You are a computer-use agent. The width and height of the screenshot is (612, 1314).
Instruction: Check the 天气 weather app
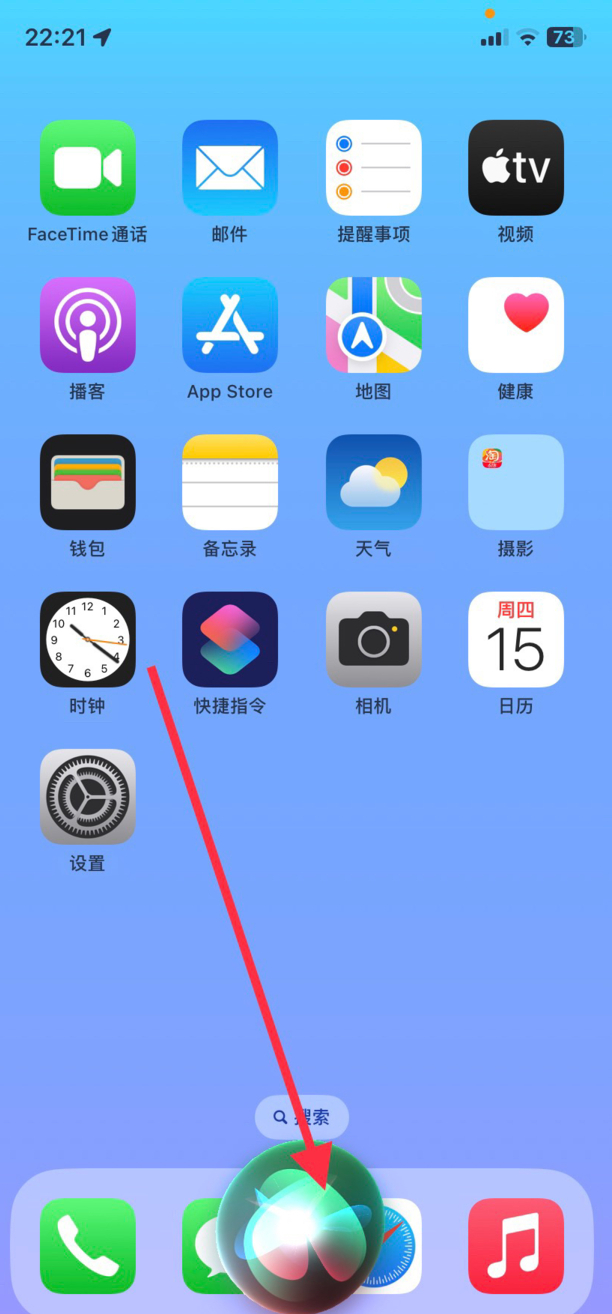(x=373, y=482)
